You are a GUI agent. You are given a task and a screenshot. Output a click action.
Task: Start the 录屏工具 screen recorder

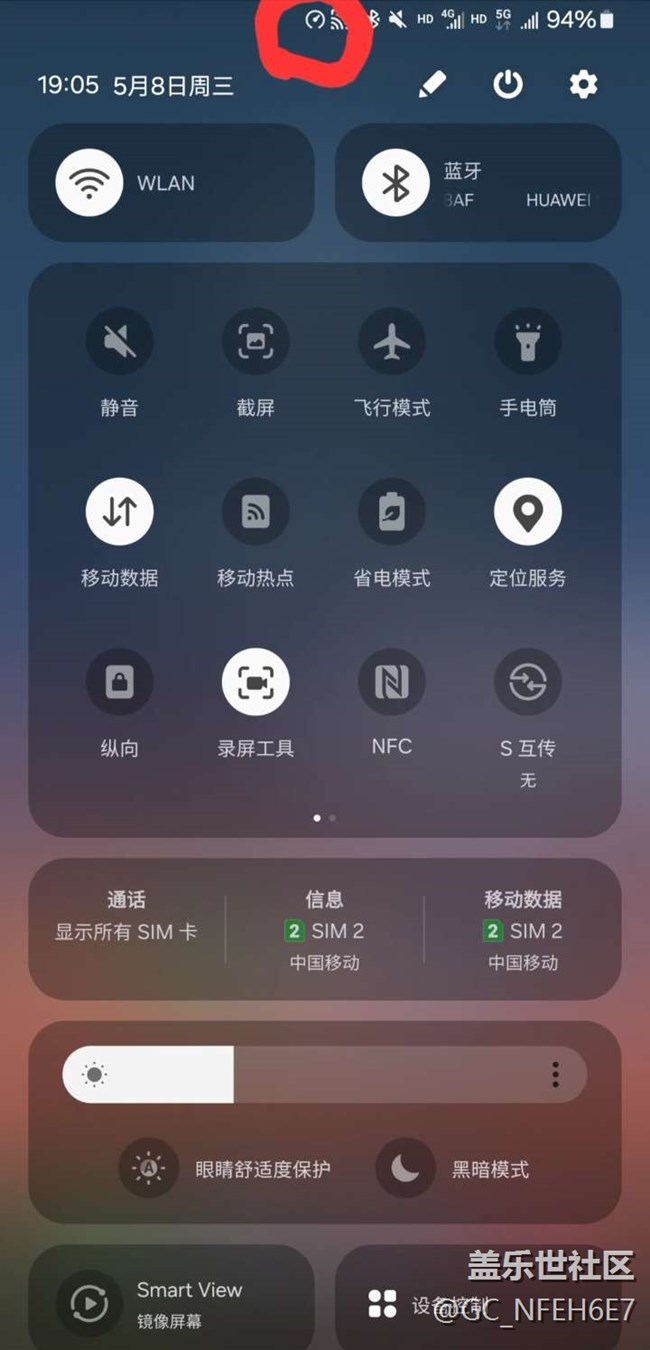coord(255,682)
